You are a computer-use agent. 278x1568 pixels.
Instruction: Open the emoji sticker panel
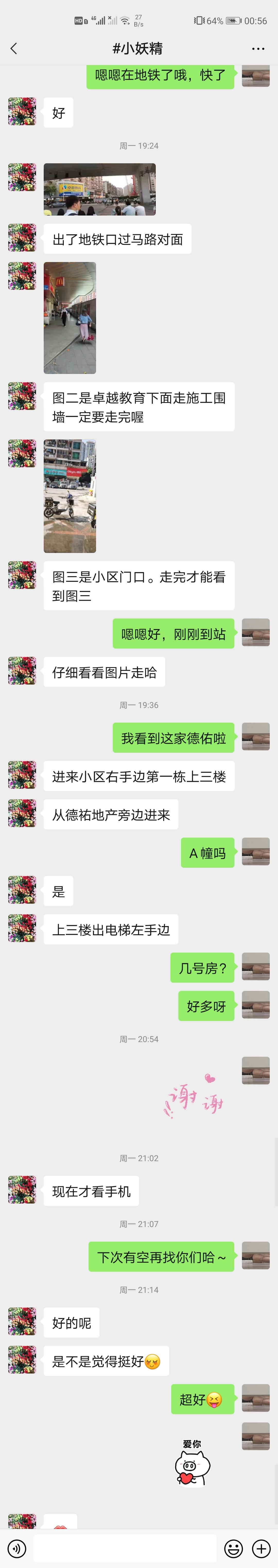233,1548
